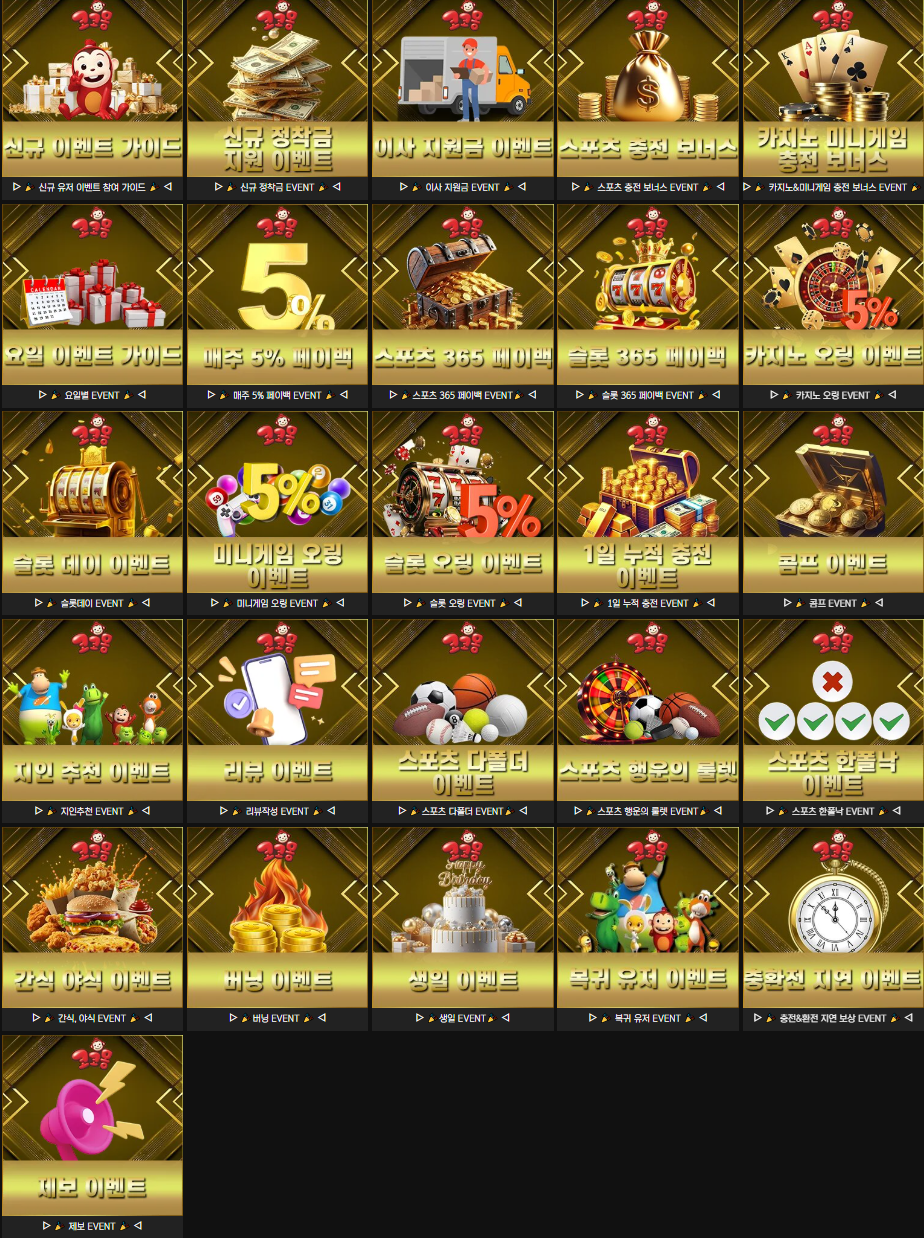Open the 미니게임 오링 이벤트 tile
This screenshot has width=924, height=1238.
(277, 504)
